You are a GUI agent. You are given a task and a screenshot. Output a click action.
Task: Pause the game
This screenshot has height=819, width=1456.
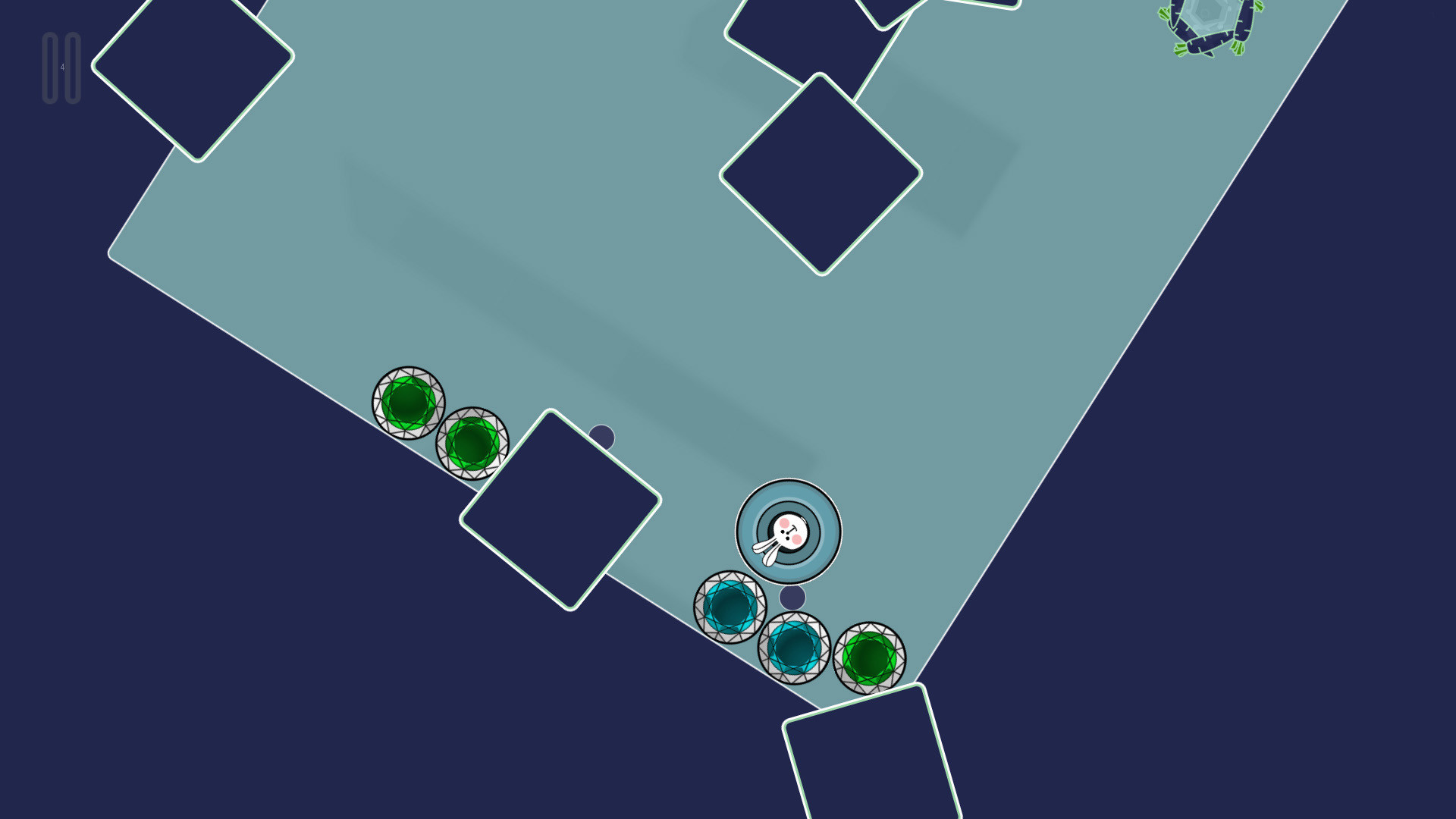coord(61,67)
